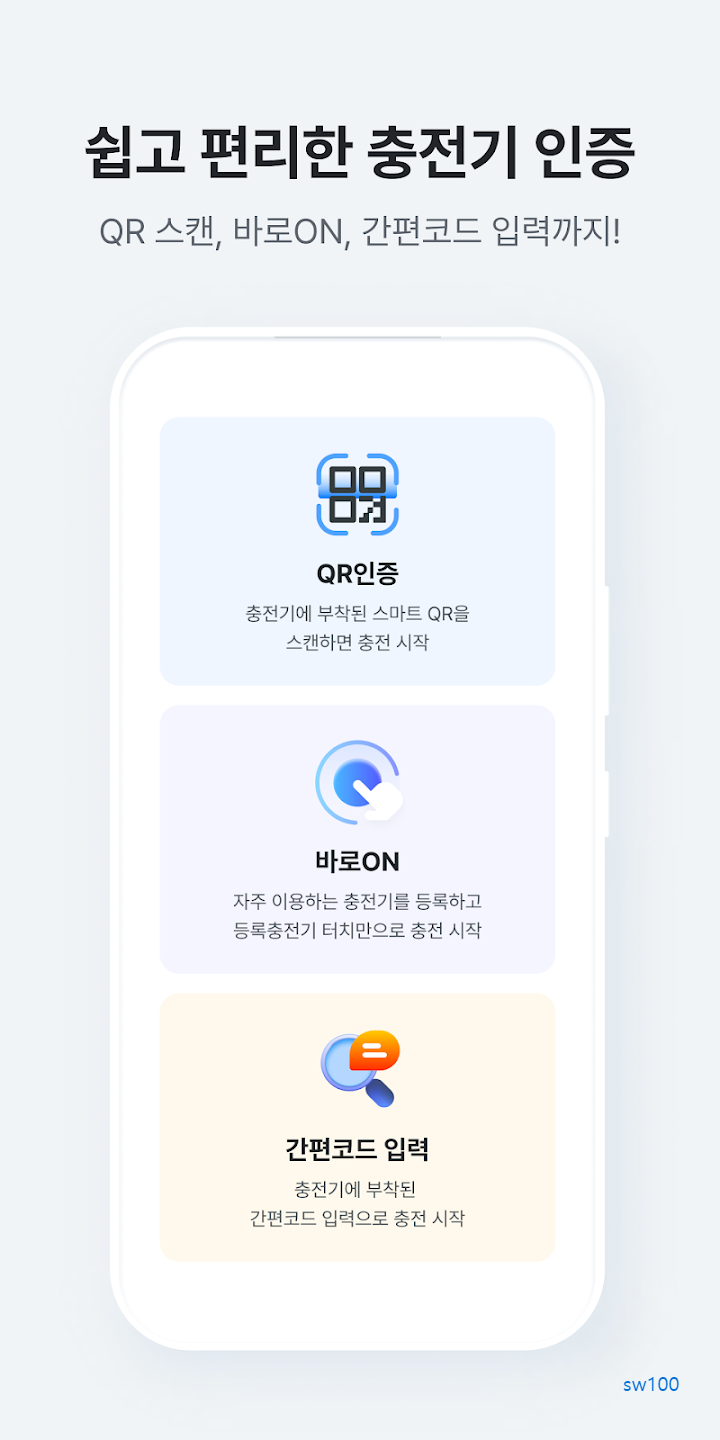Click the magnifier handle on the 간편코드 icon
This screenshot has height=1440, width=720.
[383, 1093]
